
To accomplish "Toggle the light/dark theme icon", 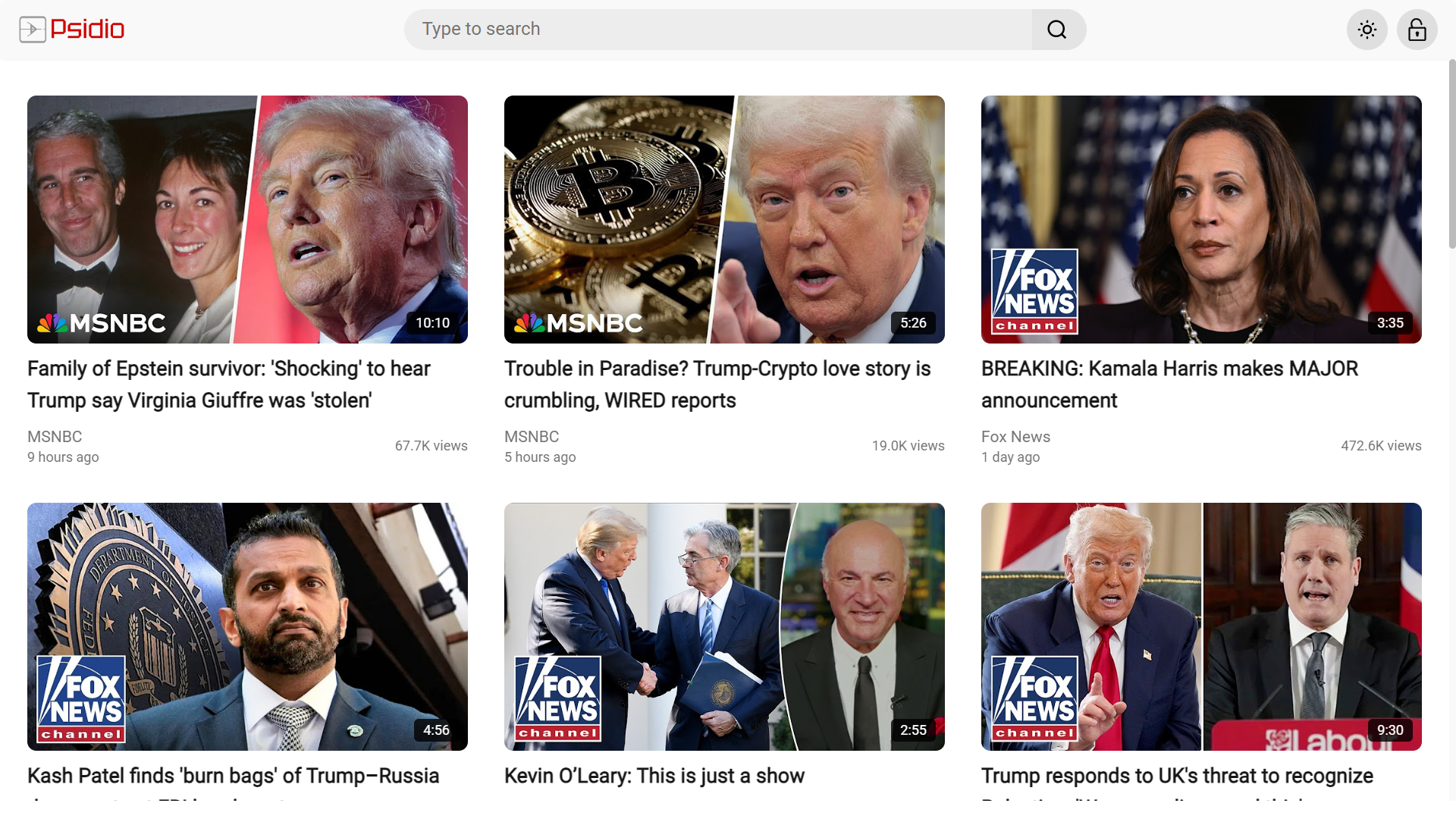I will coord(1367,30).
